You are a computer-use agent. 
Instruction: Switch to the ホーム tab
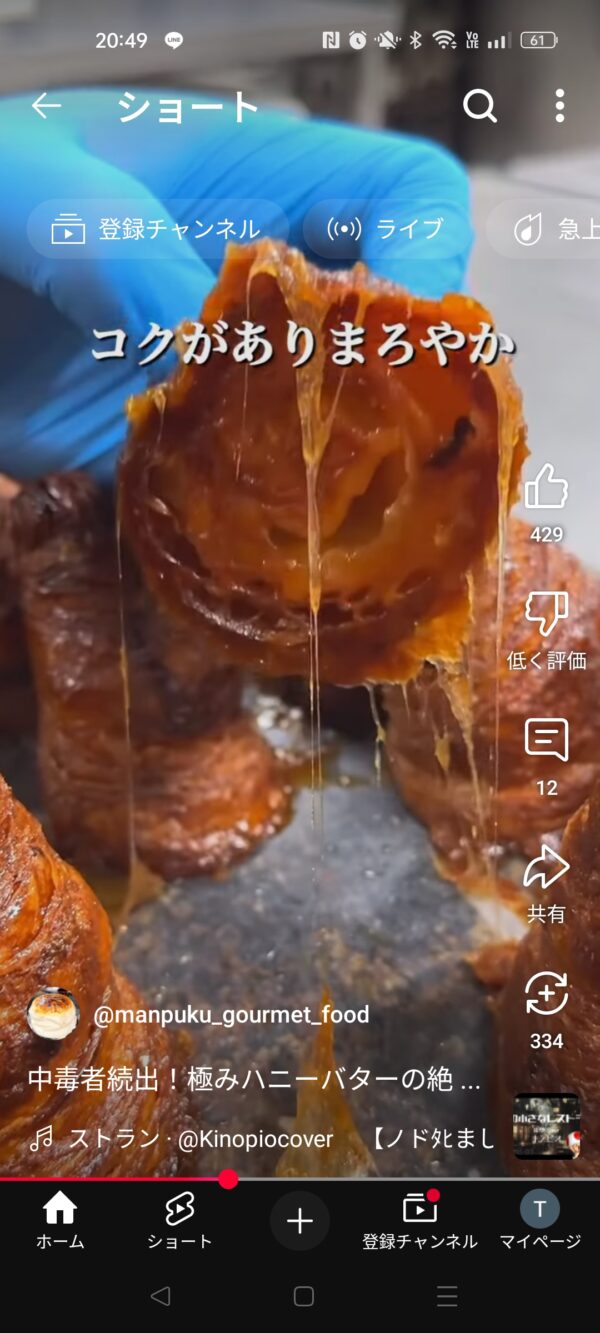(60, 1222)
